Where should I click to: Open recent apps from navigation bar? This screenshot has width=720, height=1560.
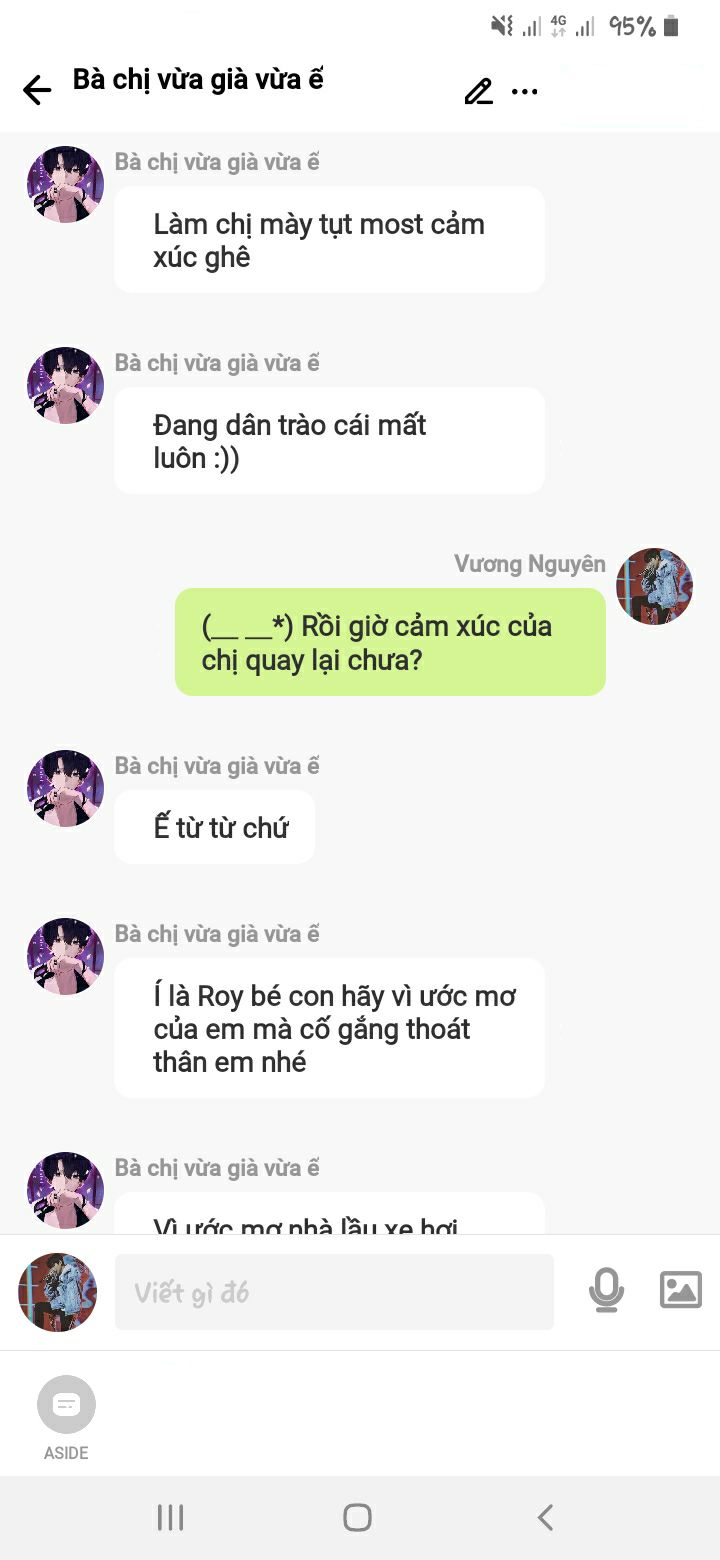pos(171,1517)
